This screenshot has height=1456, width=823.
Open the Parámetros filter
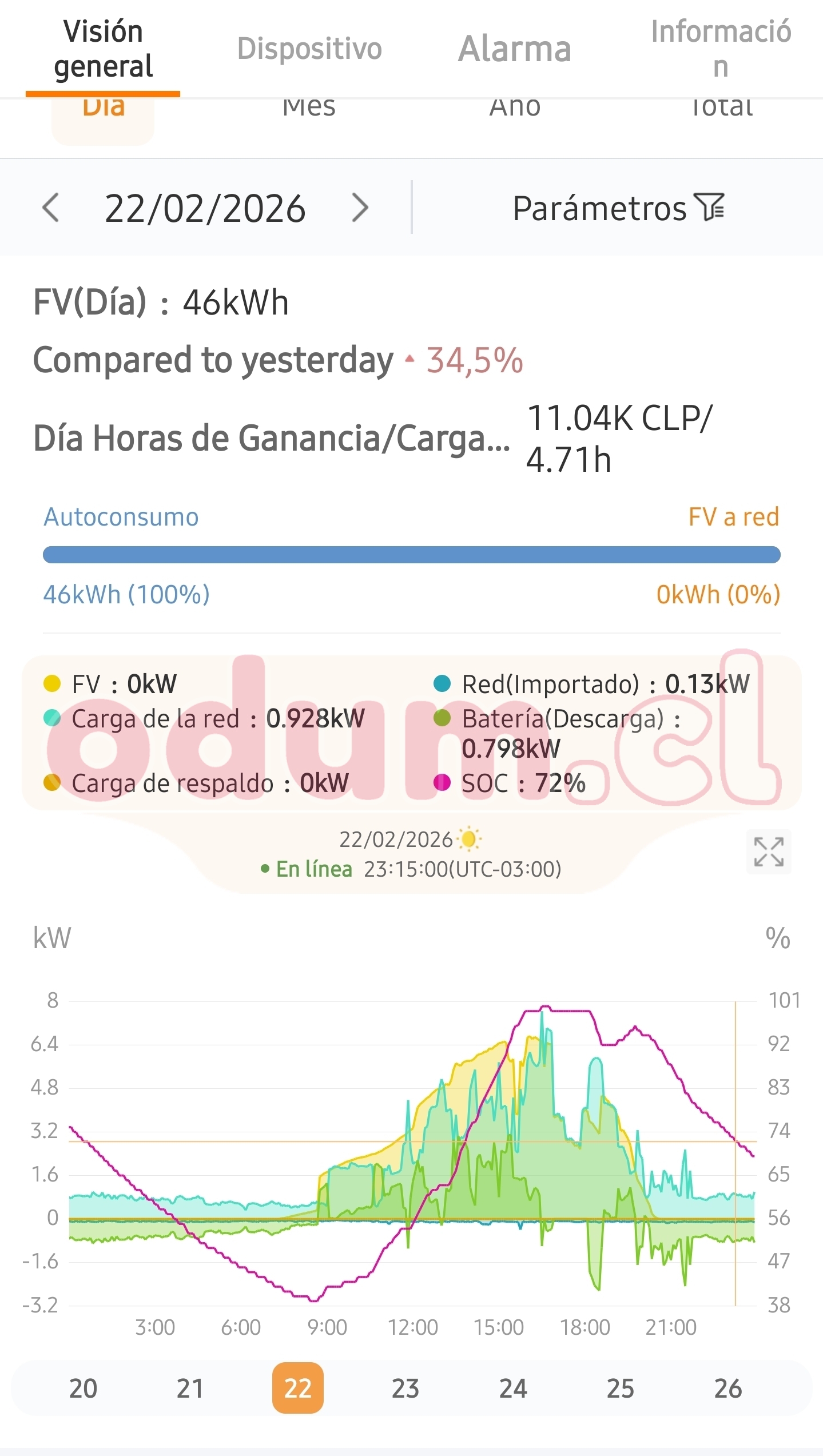point(618,208)
